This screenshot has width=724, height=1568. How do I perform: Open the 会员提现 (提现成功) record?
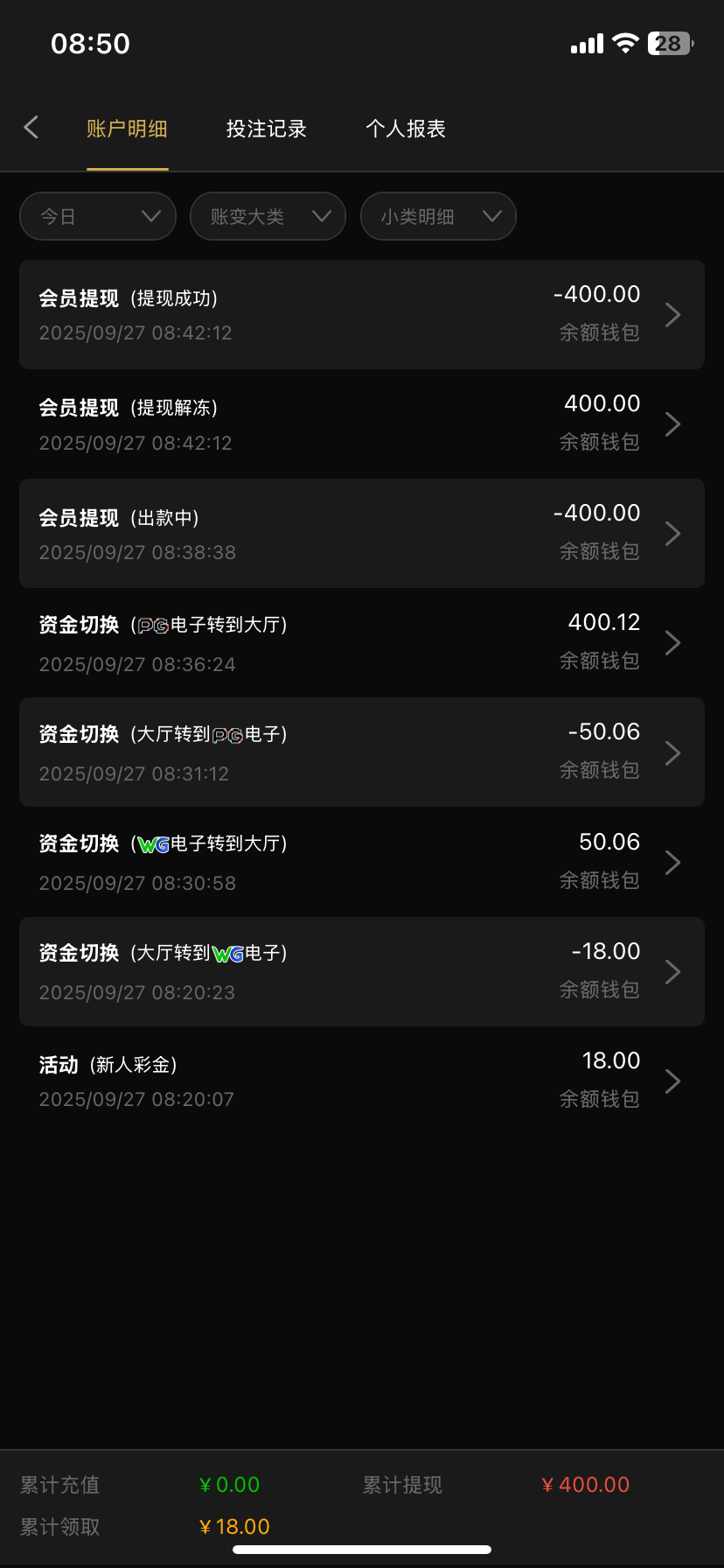(362, 314)
